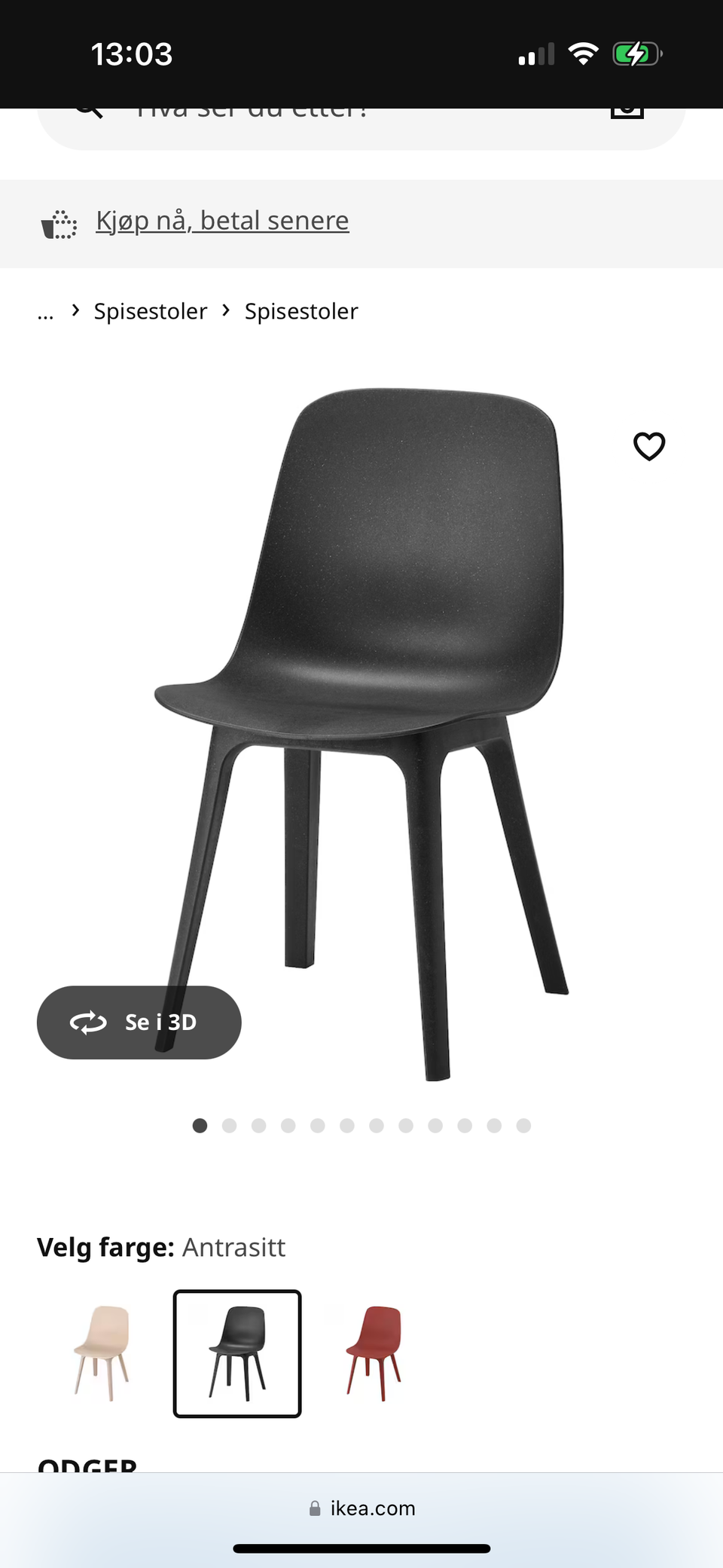This screenshot has width=723, height=1568.
Task: Choose the Antrasitt black chair swatch
Action: tap(237, 1353)
